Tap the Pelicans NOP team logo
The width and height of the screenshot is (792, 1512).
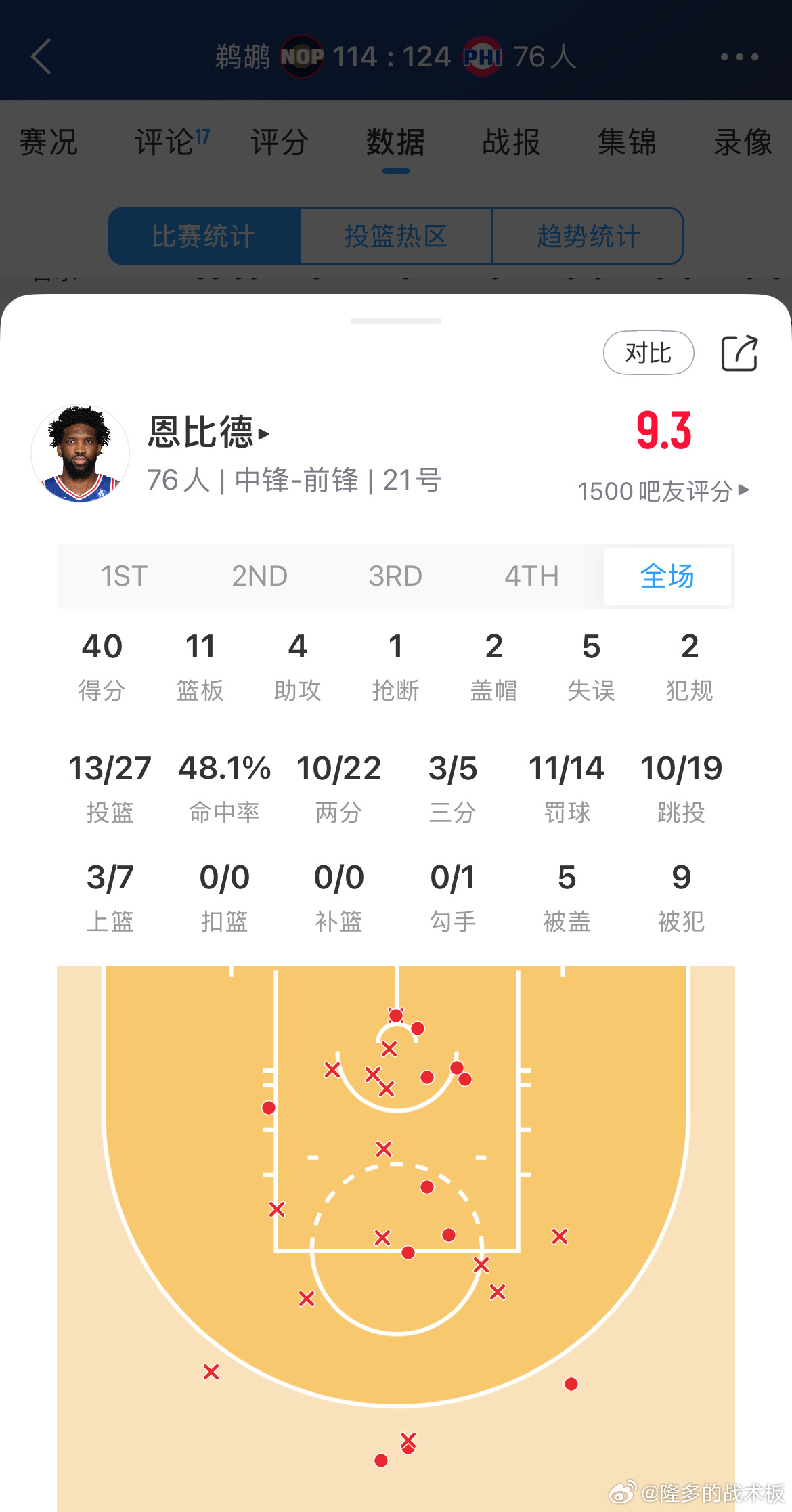[x=302, y=57]
